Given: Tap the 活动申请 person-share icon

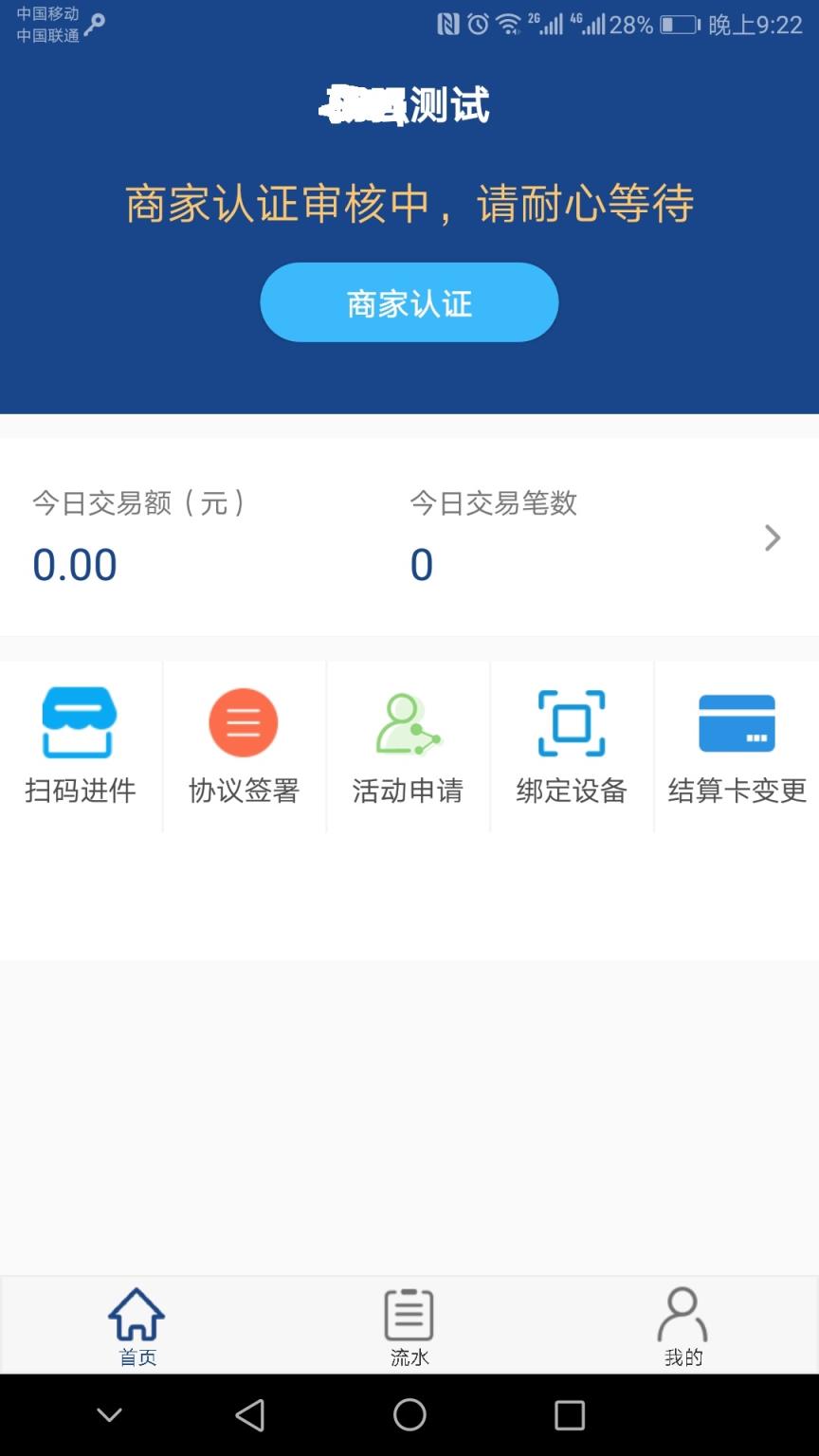Looking at the screenshot, I should pos(408,722).
